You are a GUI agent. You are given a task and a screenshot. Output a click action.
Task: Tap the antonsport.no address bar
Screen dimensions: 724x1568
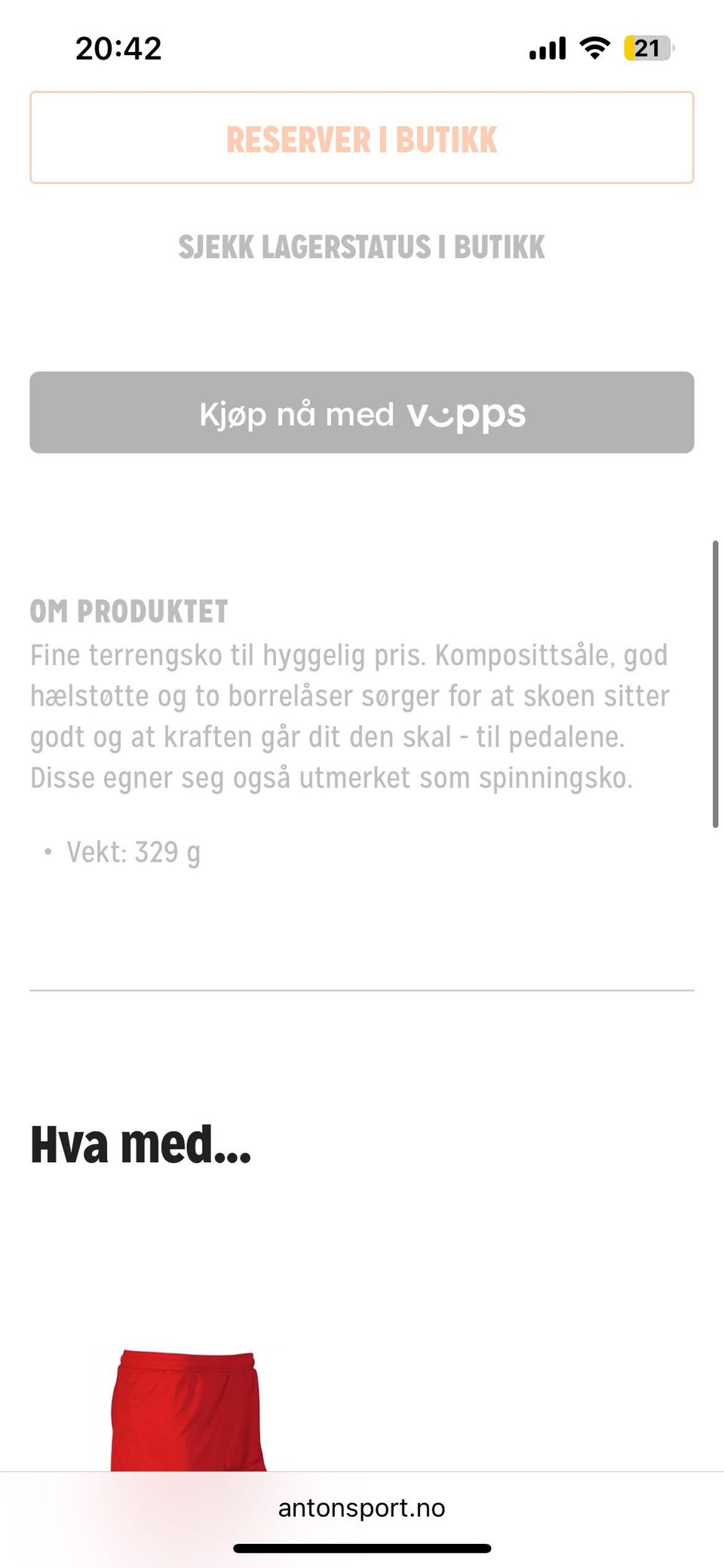(362, 1508)
